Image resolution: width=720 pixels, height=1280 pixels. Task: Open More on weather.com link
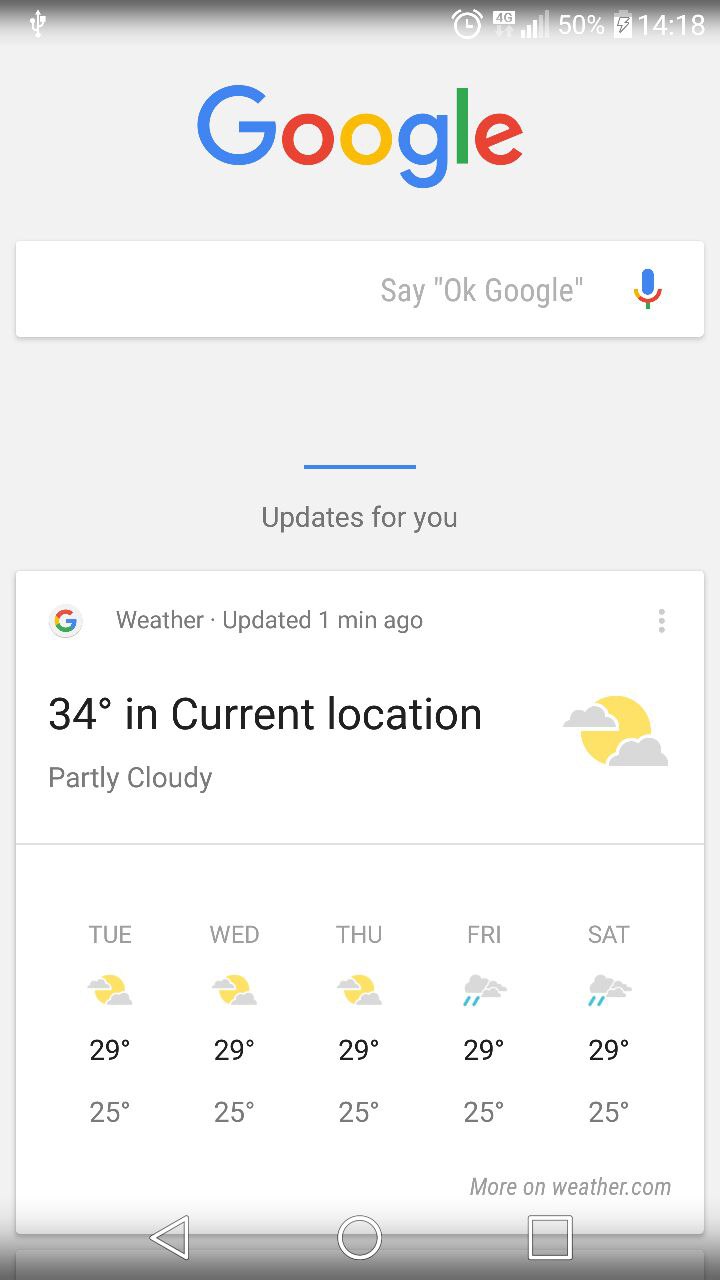(570, 1187)
